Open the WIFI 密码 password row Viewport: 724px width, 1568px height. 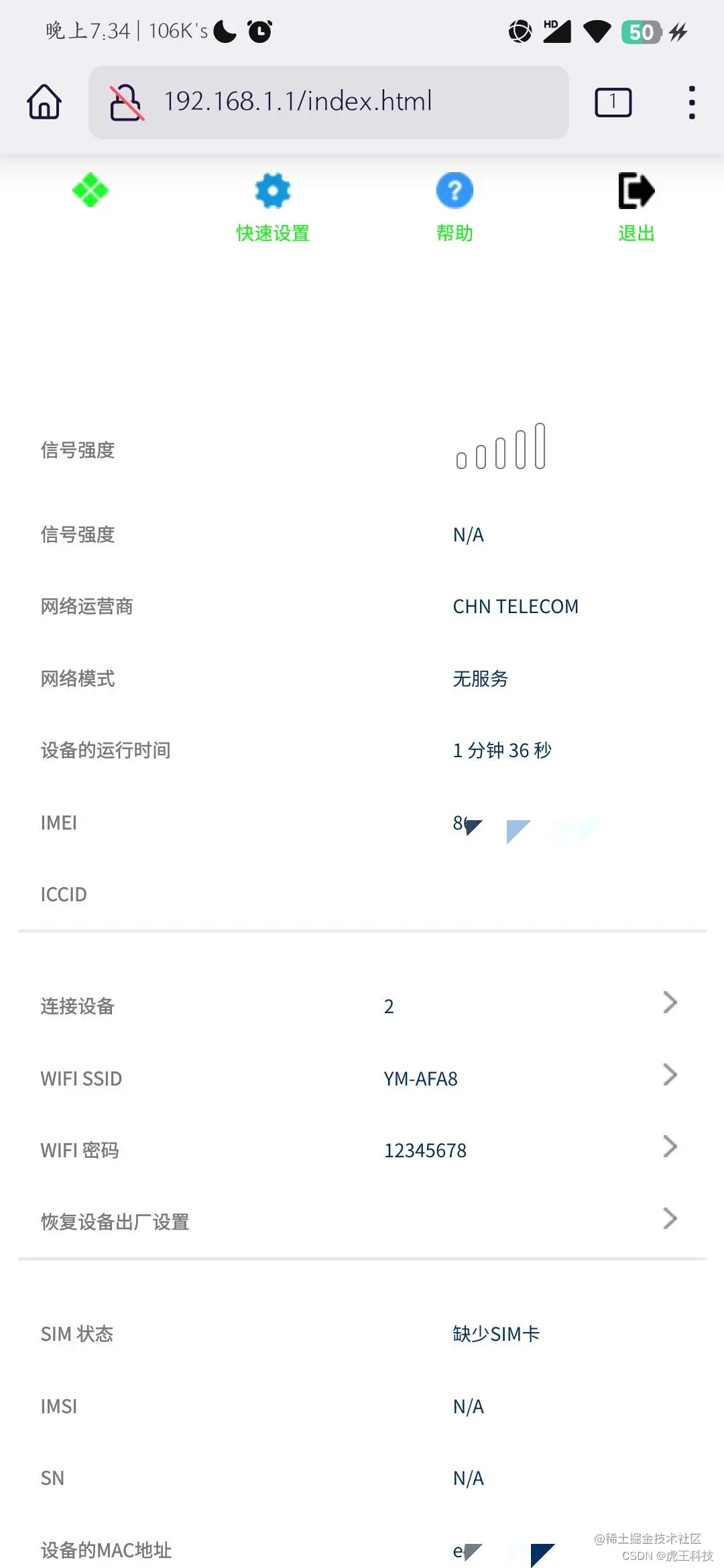pyautogui.click(x=362, y=1149)
